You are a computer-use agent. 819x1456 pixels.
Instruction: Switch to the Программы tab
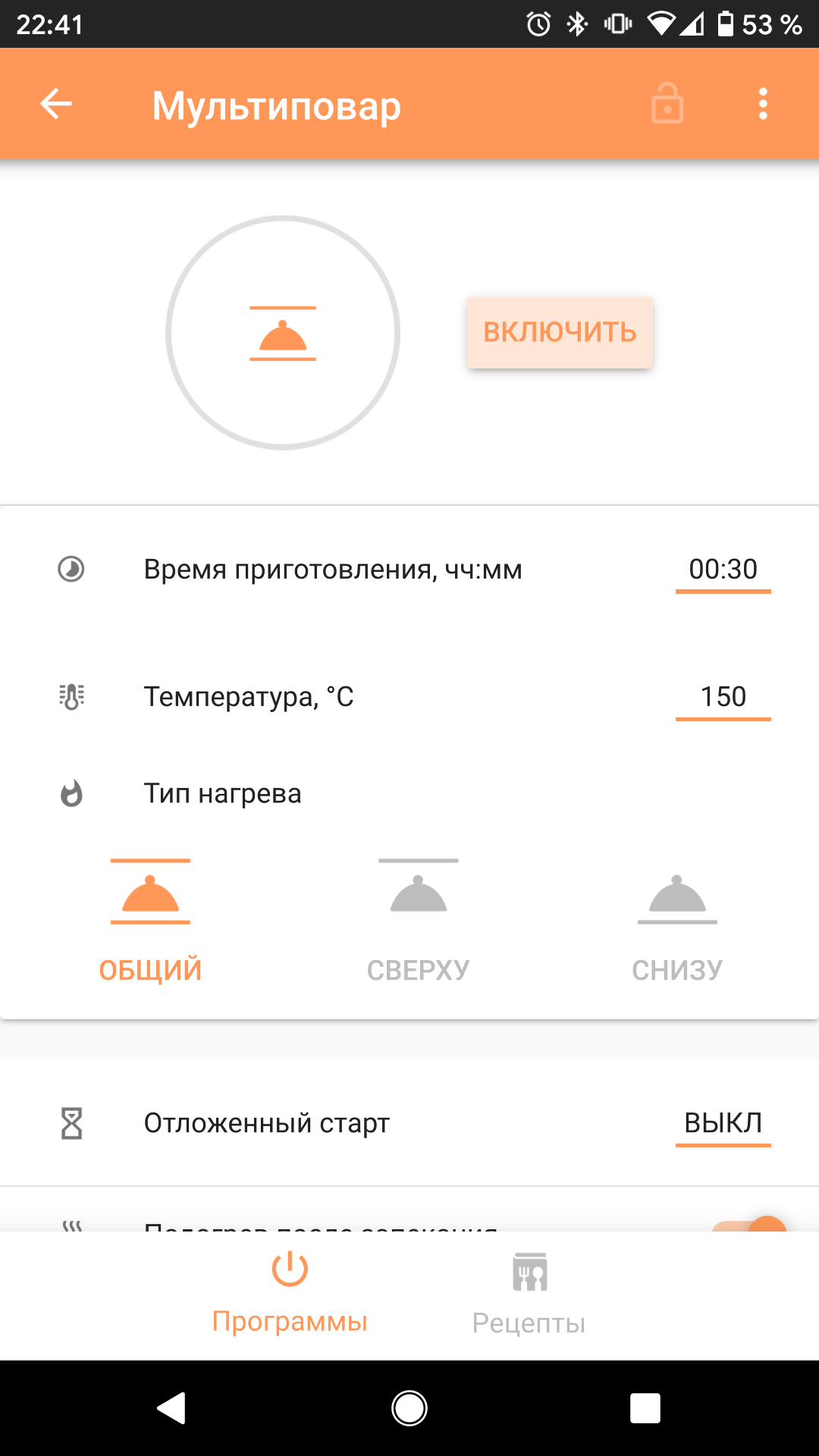290,1294
